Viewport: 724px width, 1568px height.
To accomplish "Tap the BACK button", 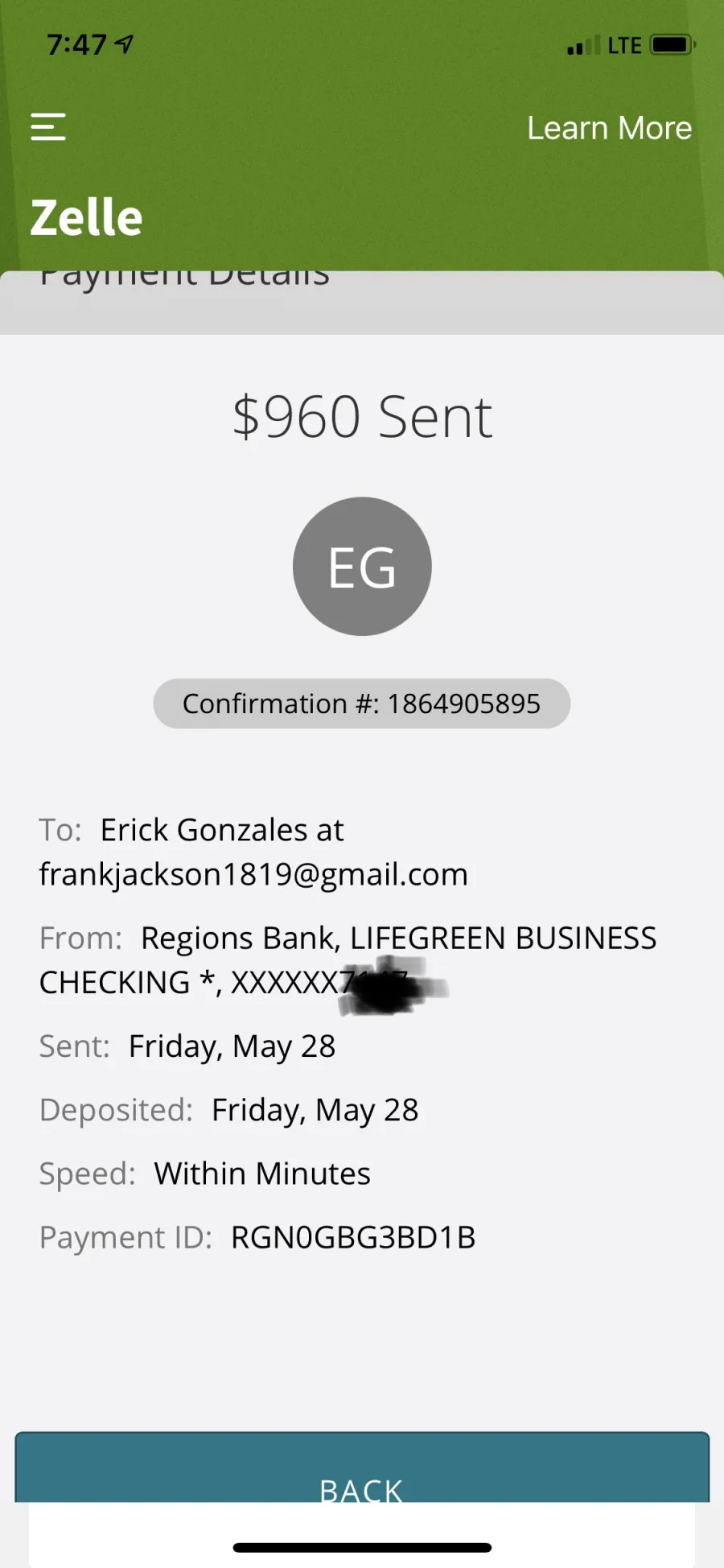I will point(362,1467).
